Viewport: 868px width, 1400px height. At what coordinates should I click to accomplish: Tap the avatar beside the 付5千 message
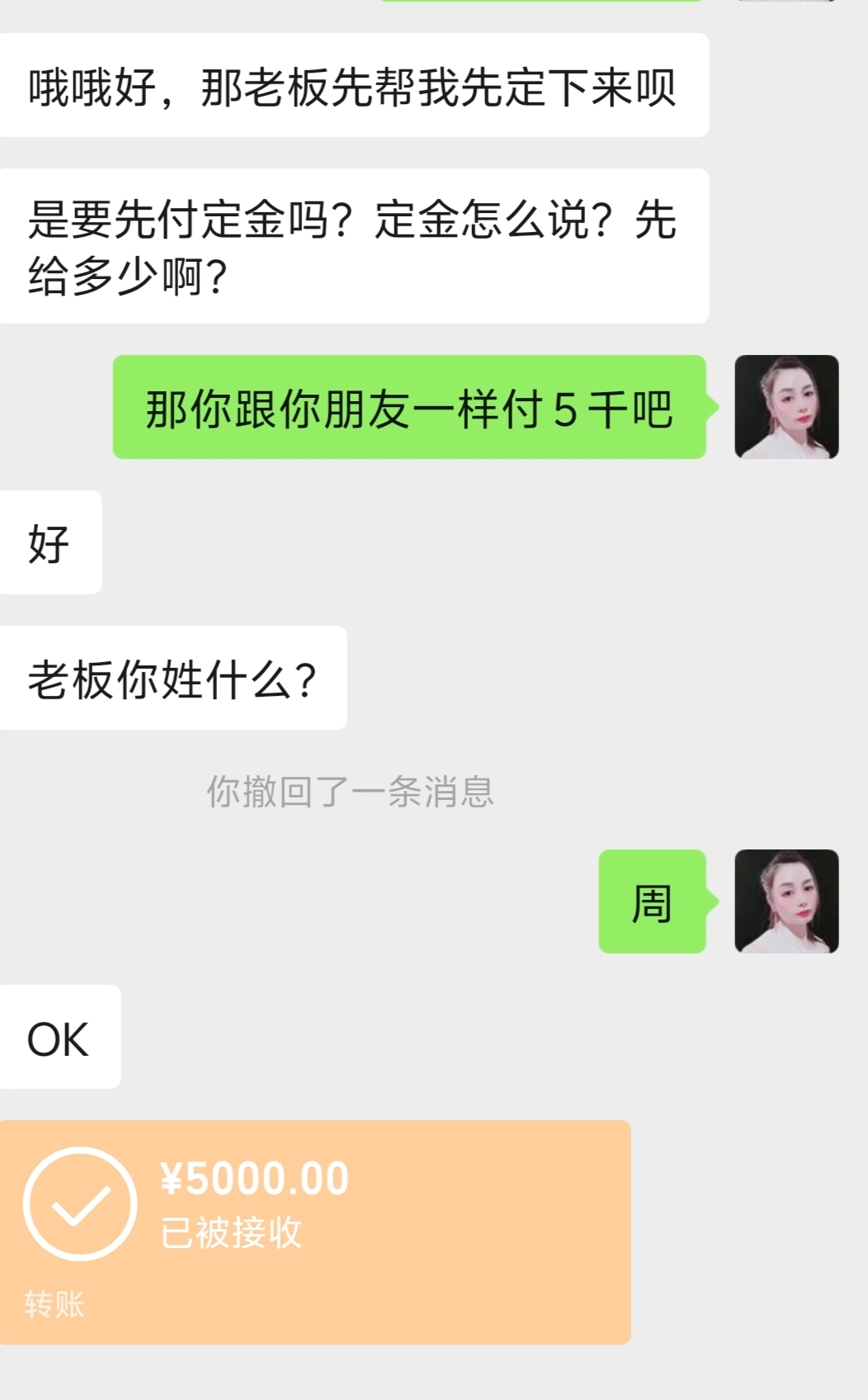point(786,407)
